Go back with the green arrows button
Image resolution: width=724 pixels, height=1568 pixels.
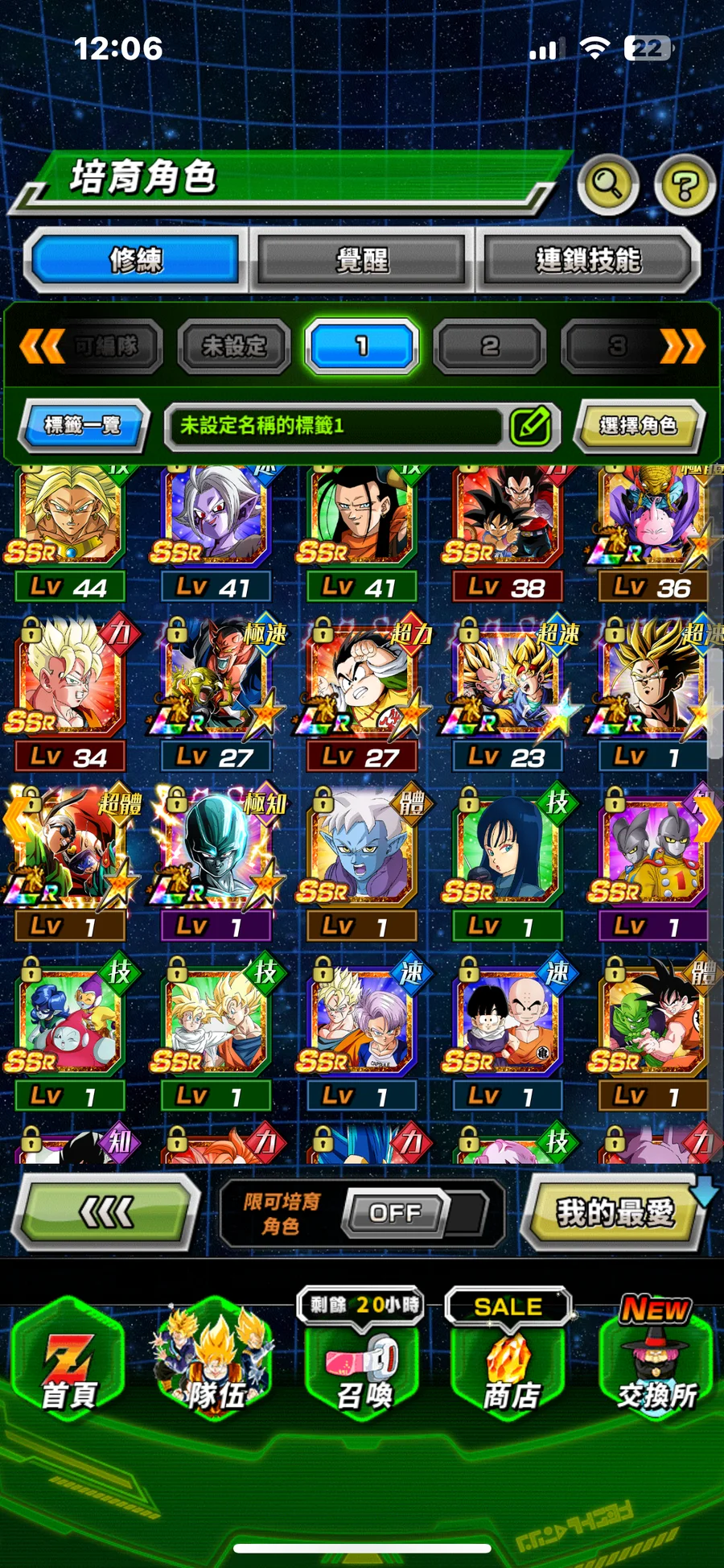pyautogui.click(x=107, y=1211)
